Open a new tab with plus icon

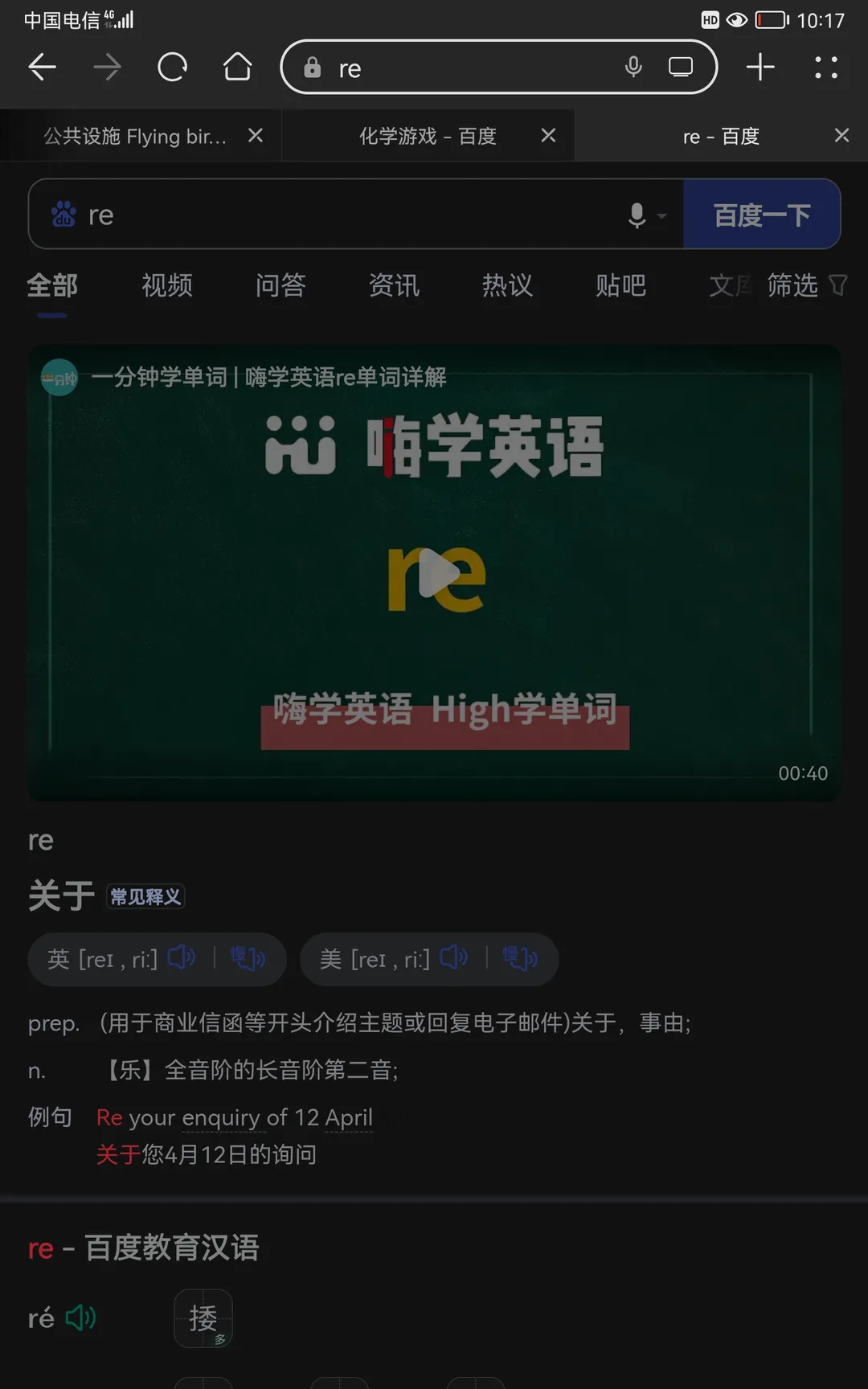point(759,68)
